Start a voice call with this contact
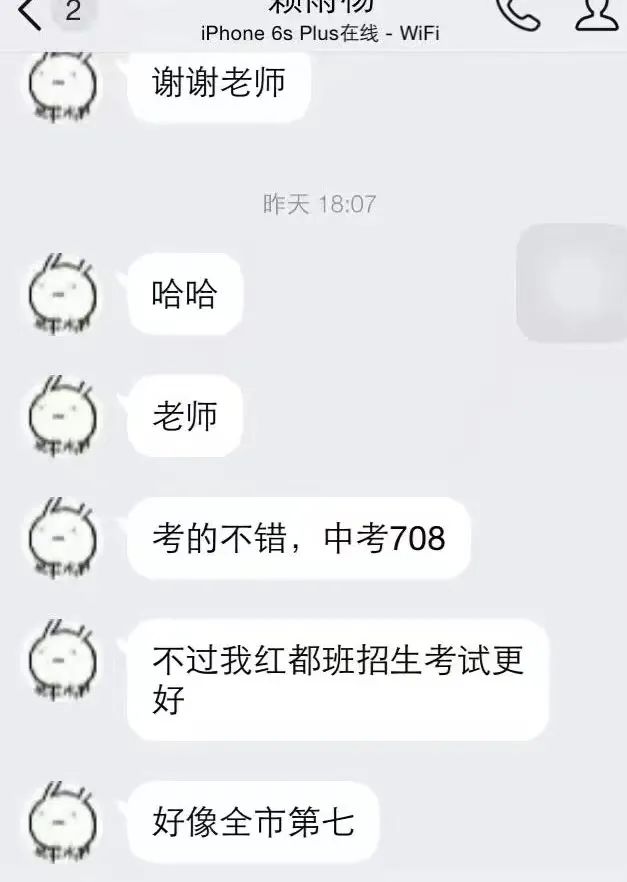 click(x=517, y=13)
